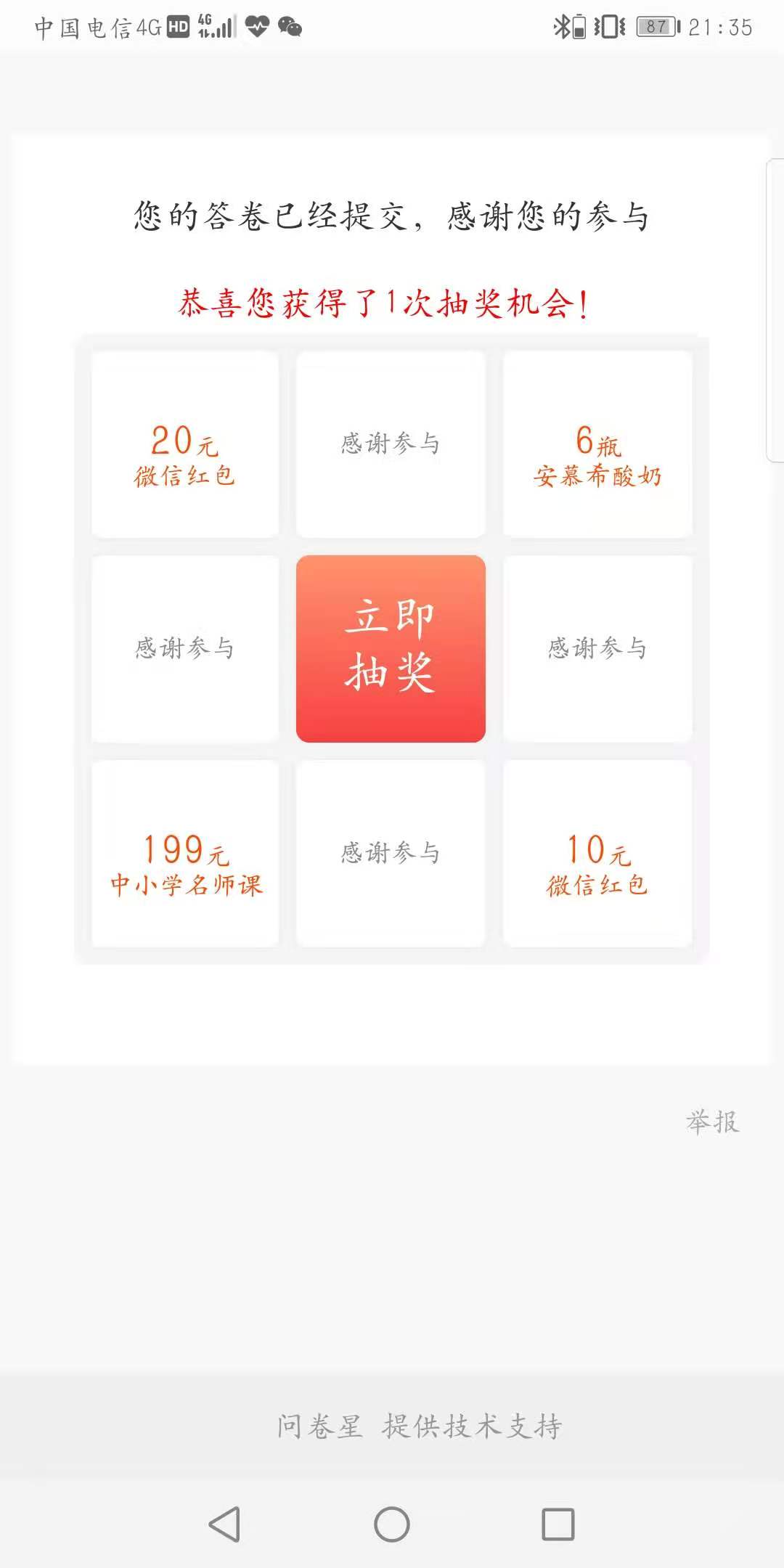The height and width of the screenshot is (1568, 784).
Task: Tap the 立即抽奖 draw button
Action: point(391,648)
